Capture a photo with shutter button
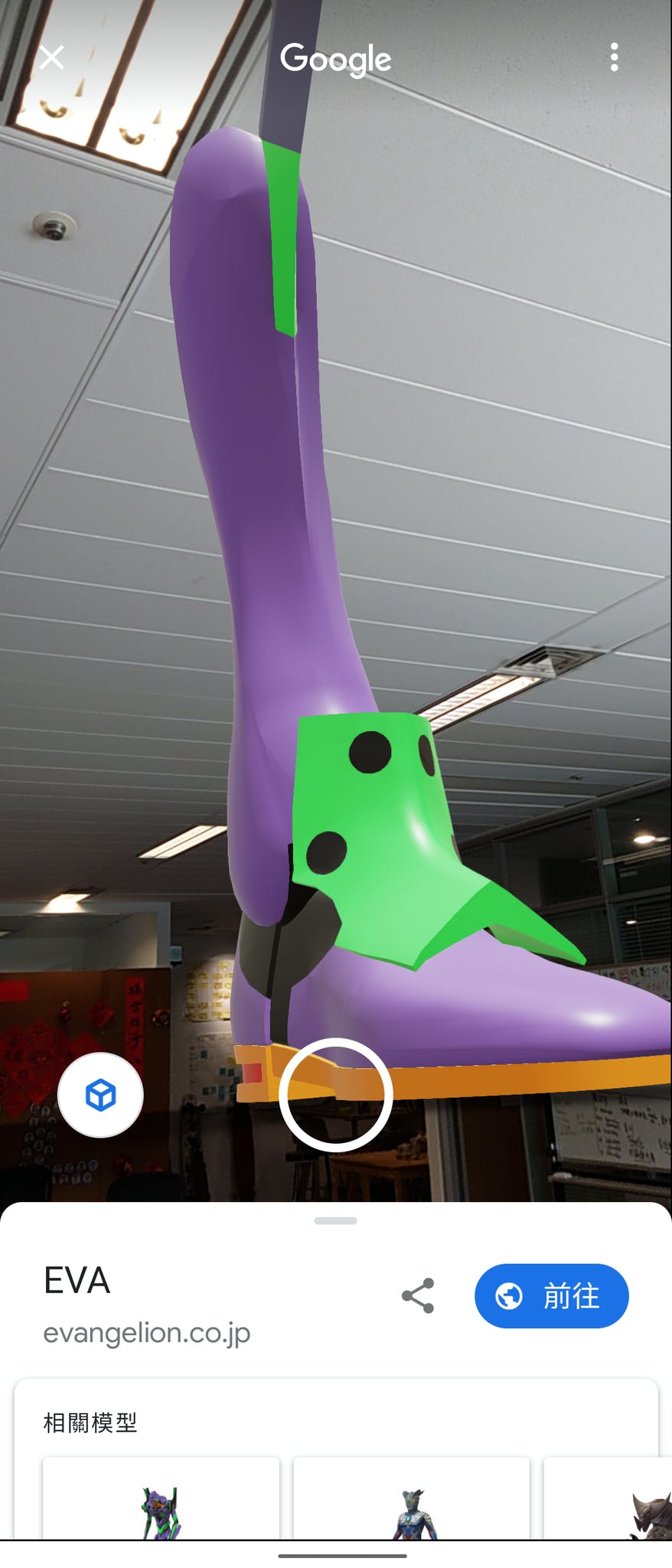Image resolution: width=672 pixels, height=1568 pixels. [x=336, y=1095]
